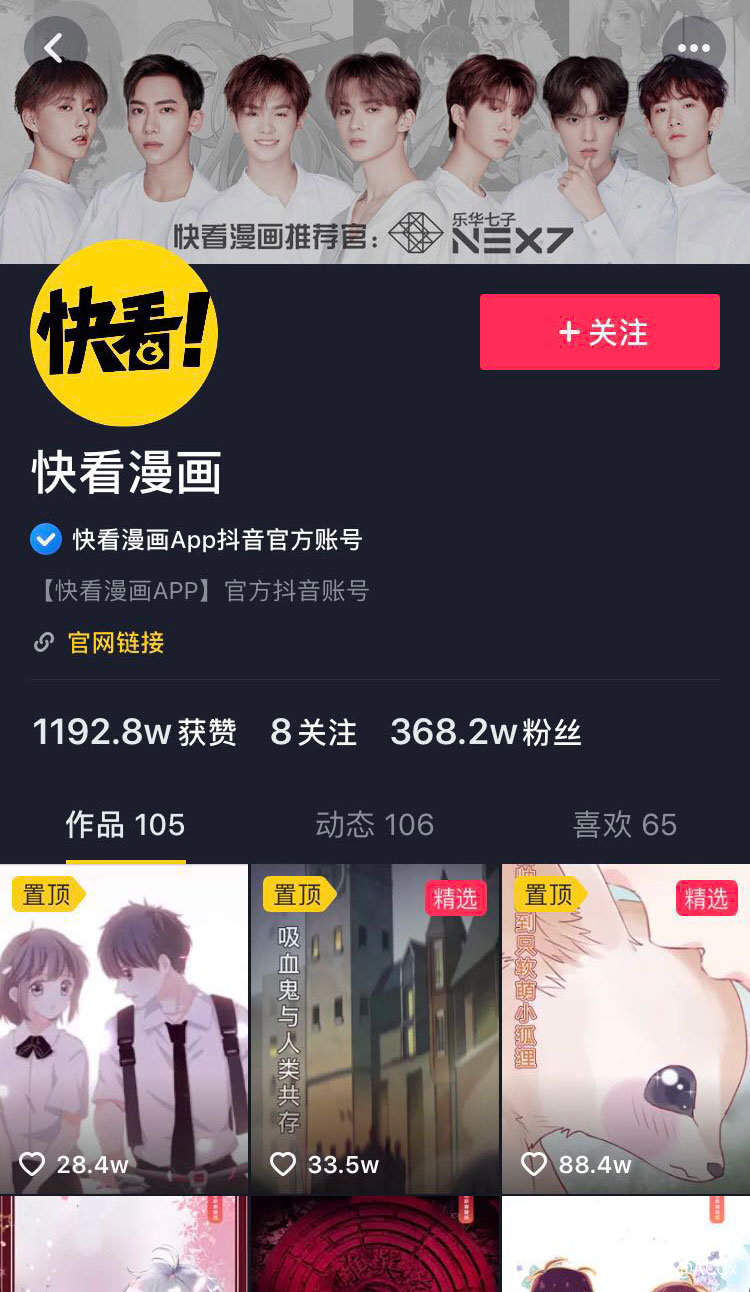Switch to the 动态 106 tab
The image size is (750, 1292).
[374, 825]
